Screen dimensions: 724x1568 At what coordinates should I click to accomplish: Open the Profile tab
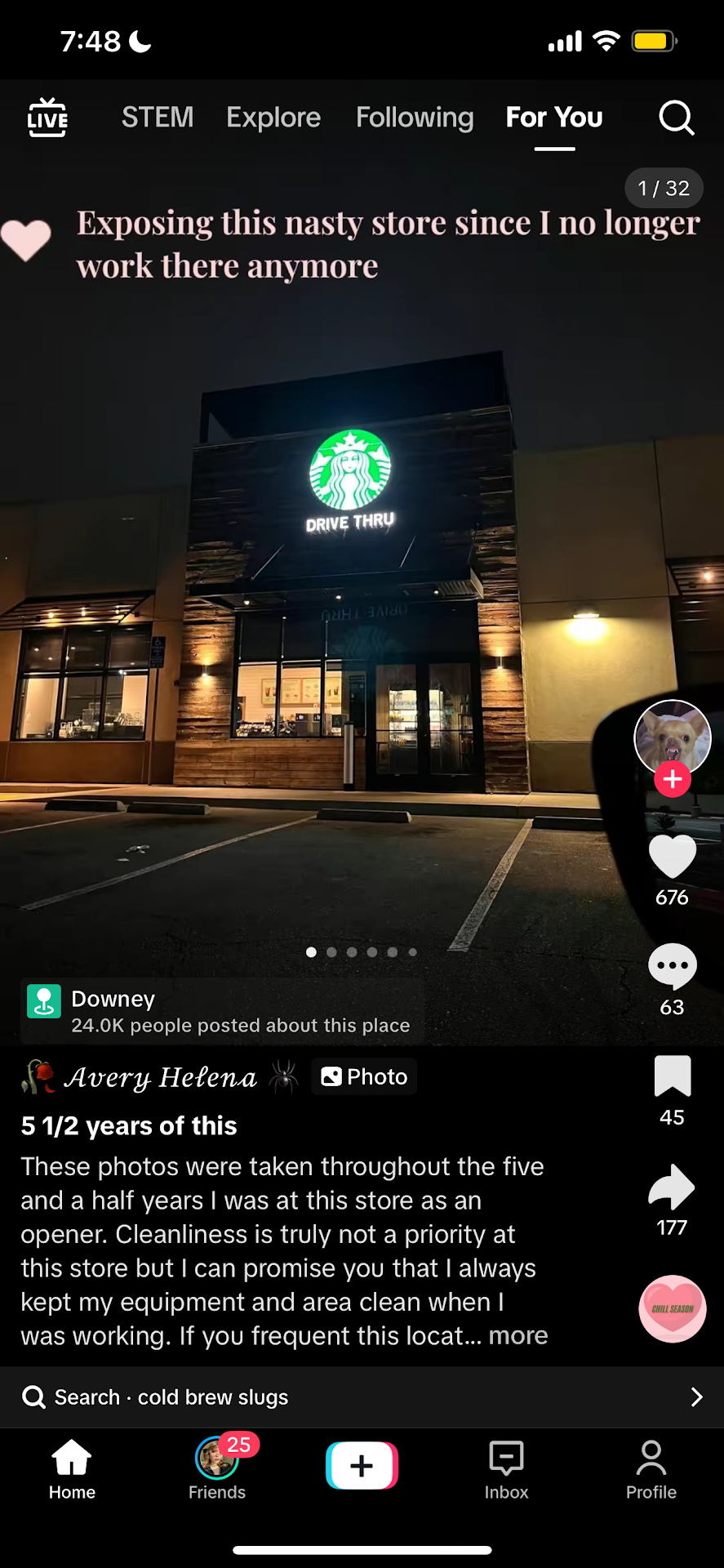click(x=651, y=1468)
